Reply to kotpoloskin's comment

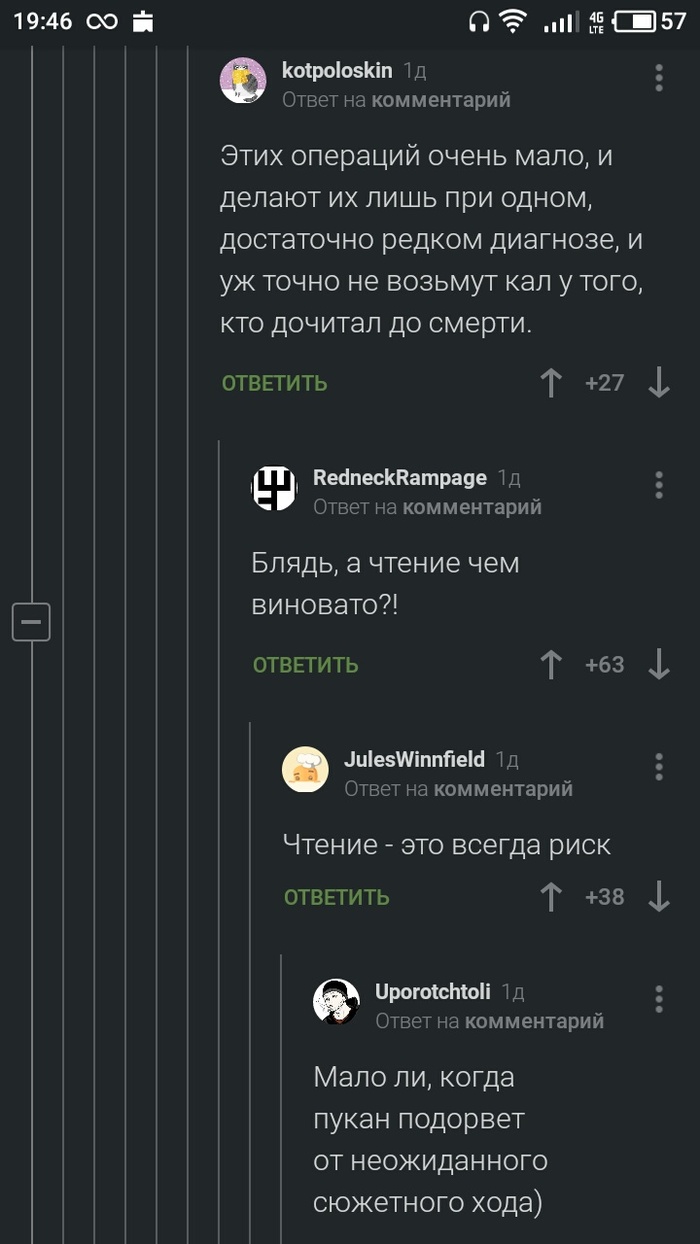point(274,383)
